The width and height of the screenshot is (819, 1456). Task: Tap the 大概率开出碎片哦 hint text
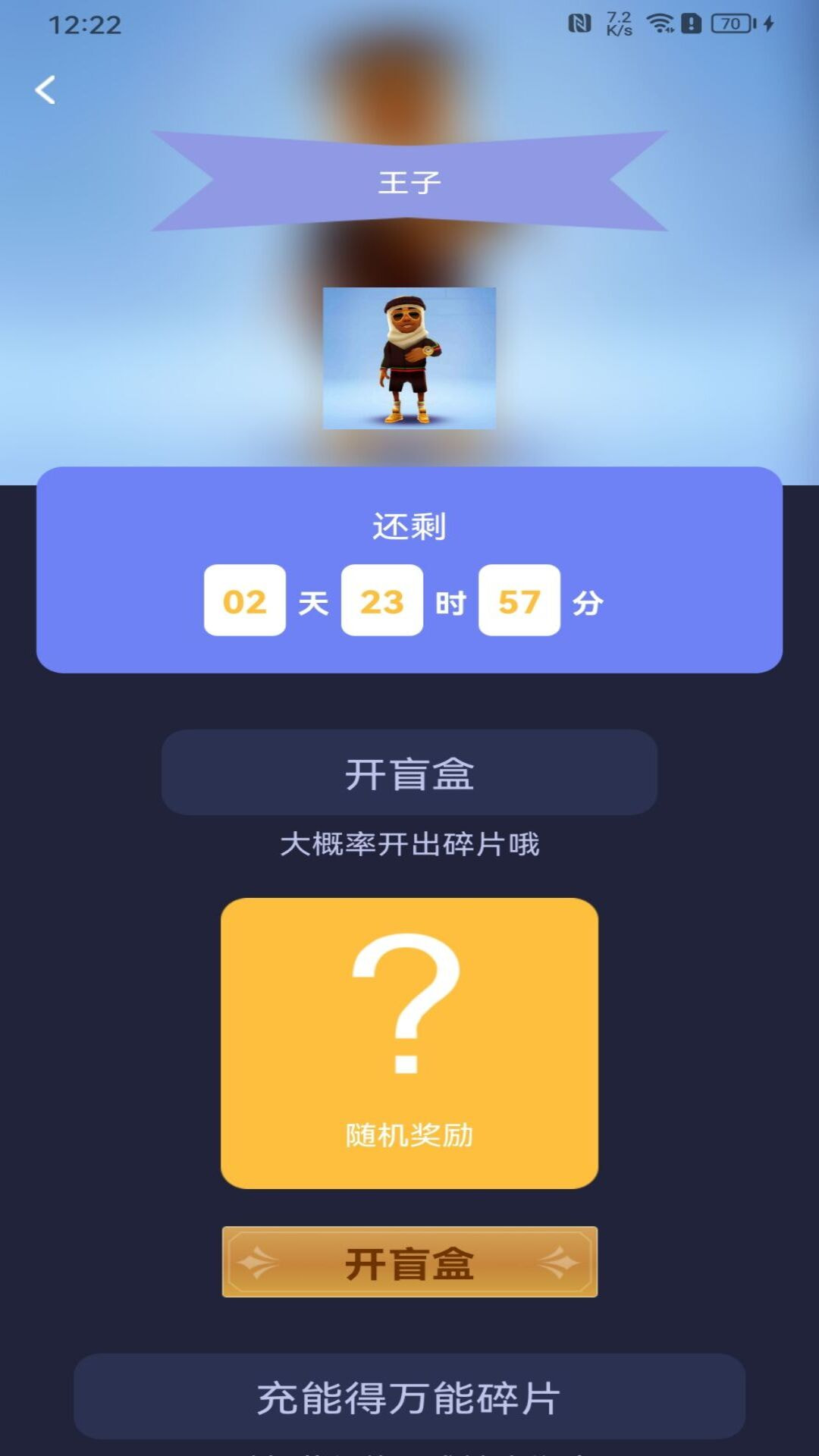coord(409,844)
